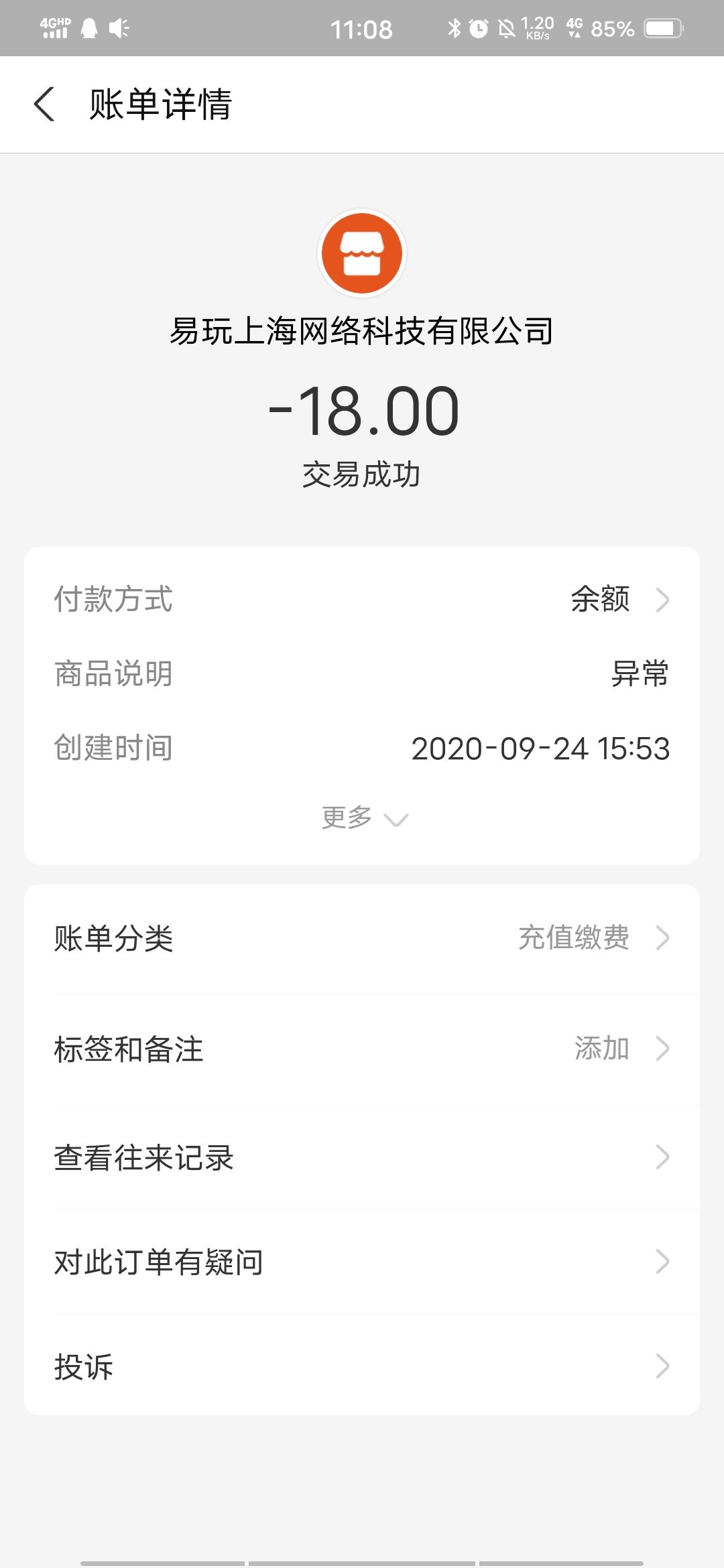The width and height of the screenshot is (724, 1568).
Task: Open the 付款方式 余额 row
Action: coord(362,599)
